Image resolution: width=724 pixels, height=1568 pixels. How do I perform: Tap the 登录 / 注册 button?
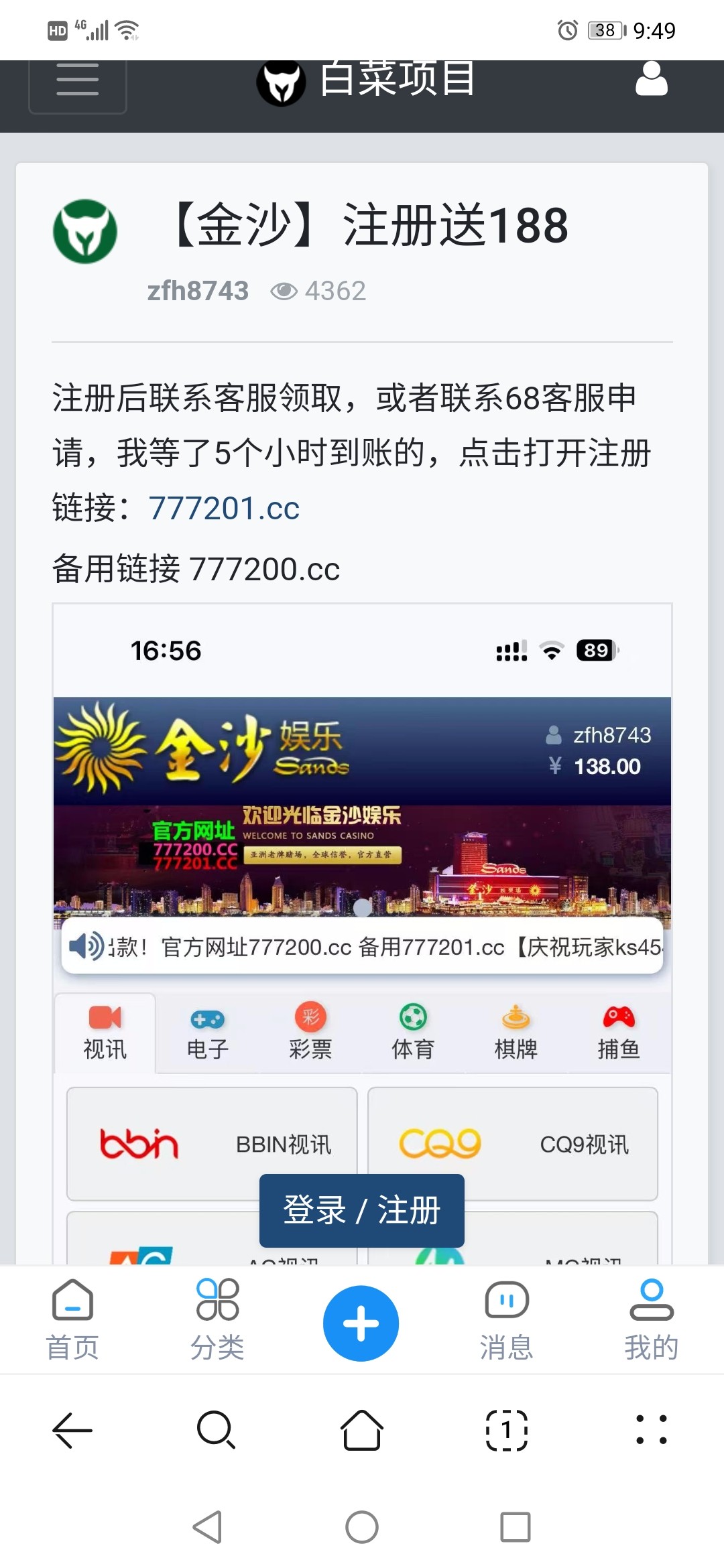362,1210
